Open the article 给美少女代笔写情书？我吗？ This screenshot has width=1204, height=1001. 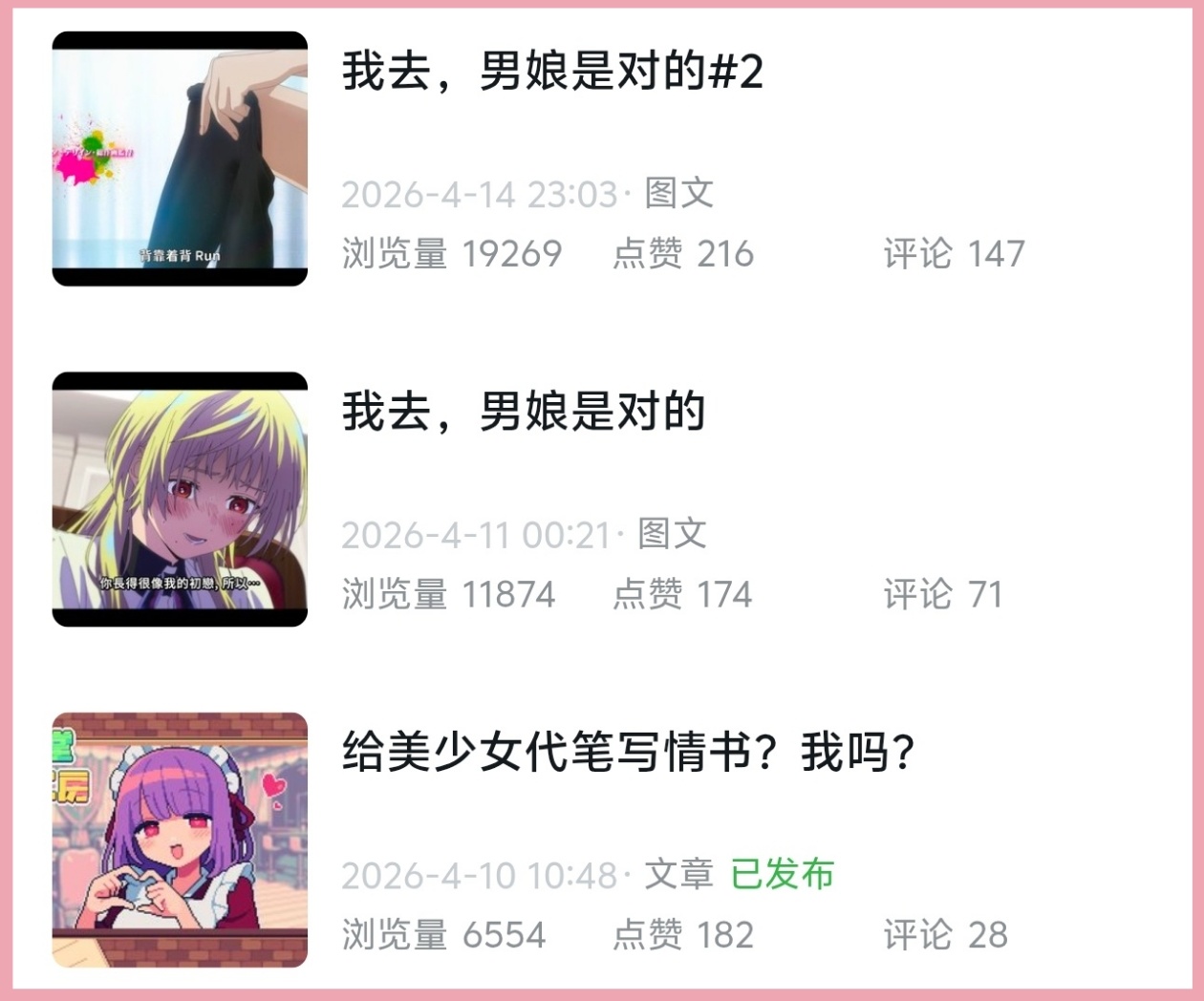628,752
